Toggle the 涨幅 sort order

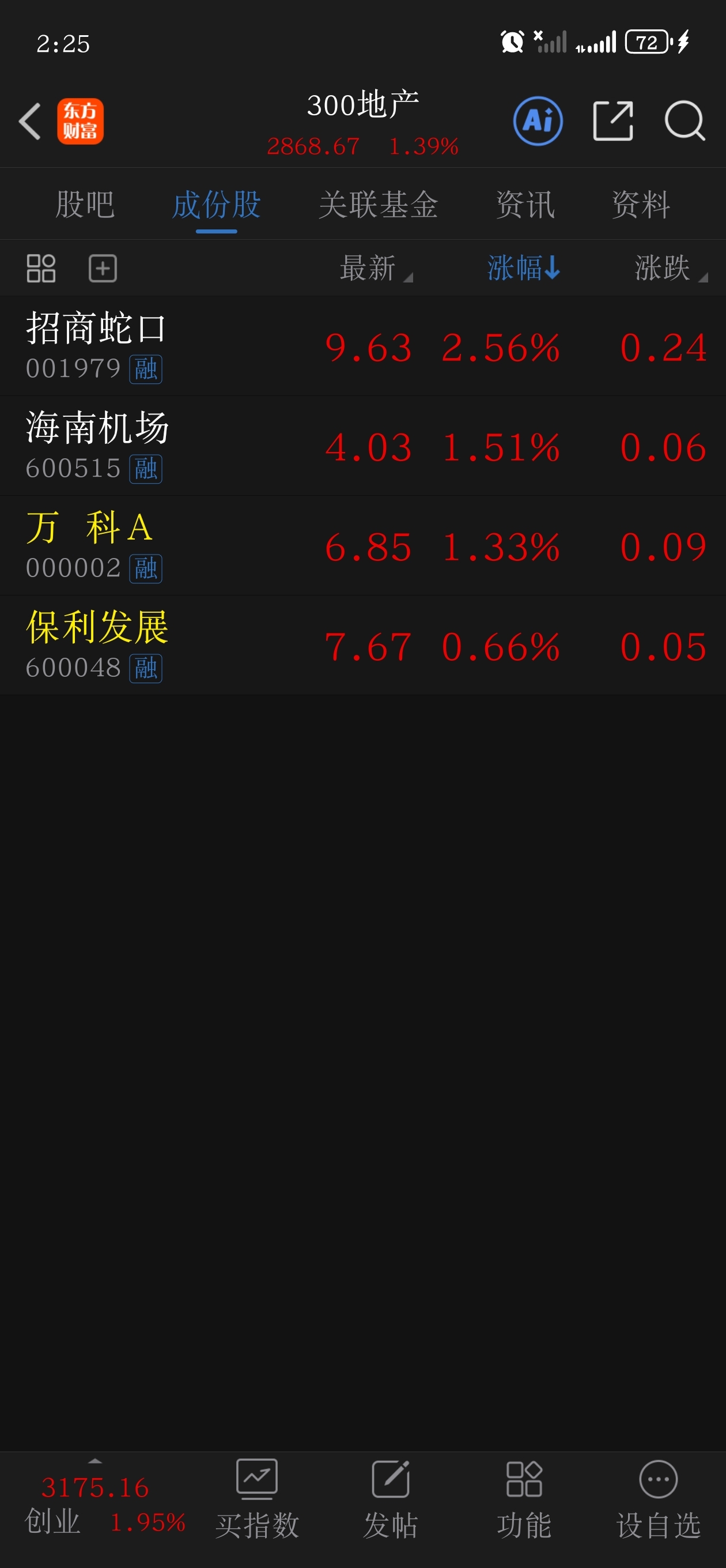(x=524, y=269)
